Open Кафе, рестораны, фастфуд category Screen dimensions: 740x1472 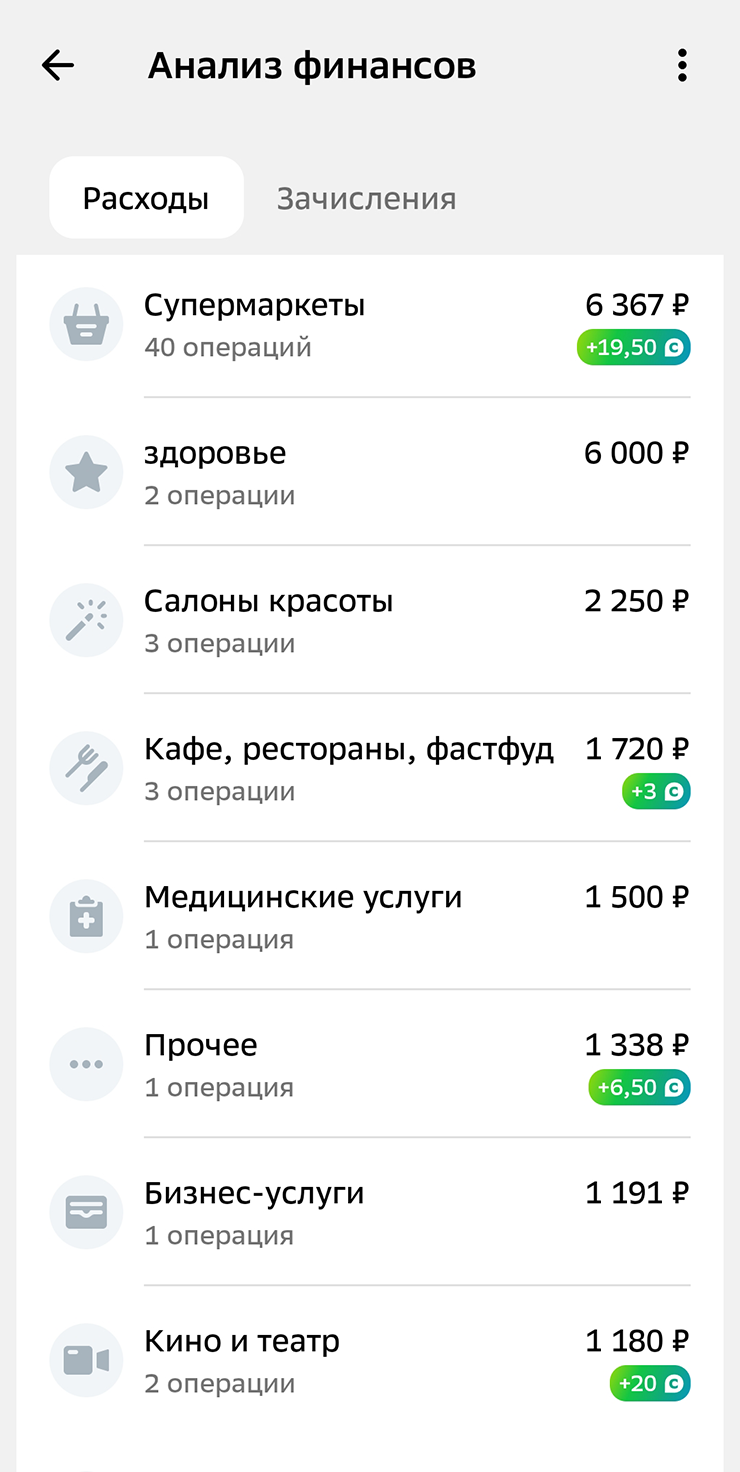[370, 768]
